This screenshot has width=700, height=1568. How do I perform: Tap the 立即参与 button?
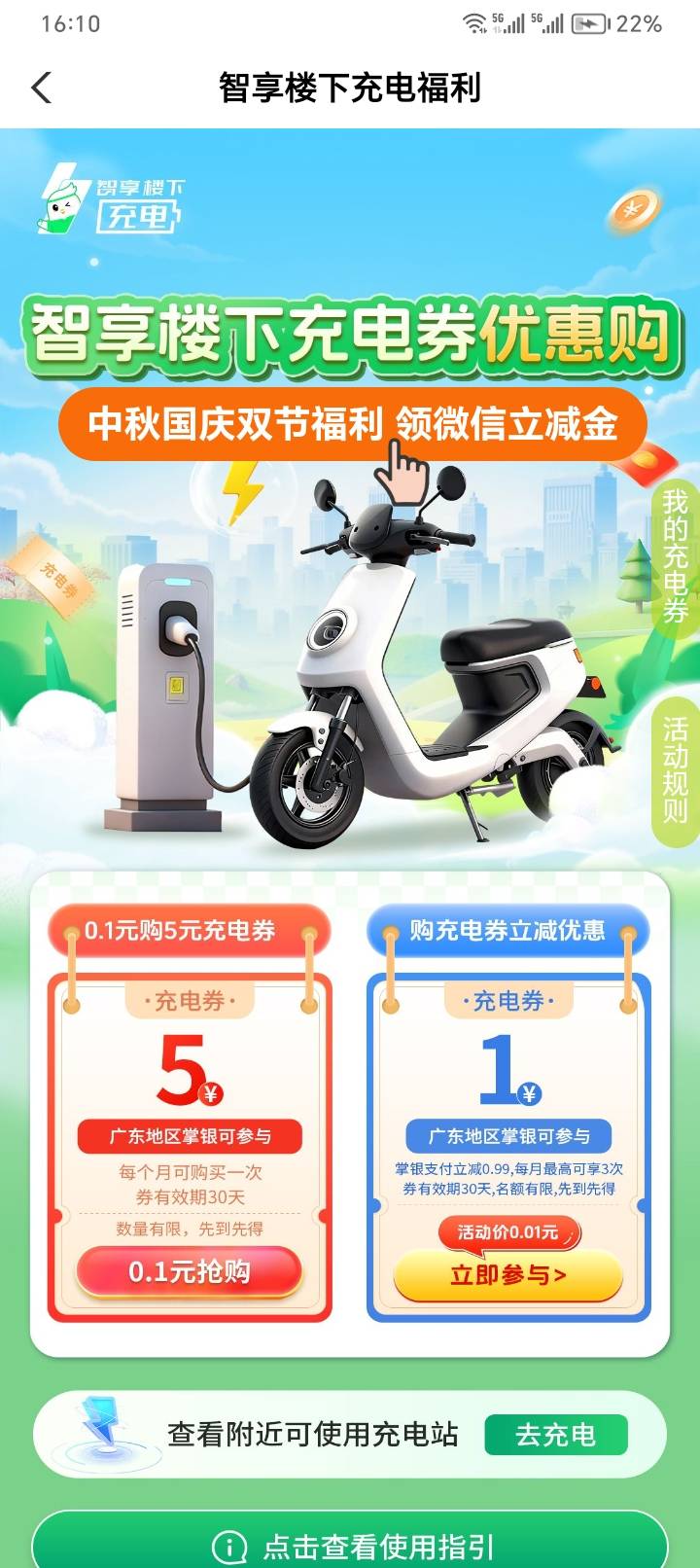pyautogui.click(x=507, y=1274)
